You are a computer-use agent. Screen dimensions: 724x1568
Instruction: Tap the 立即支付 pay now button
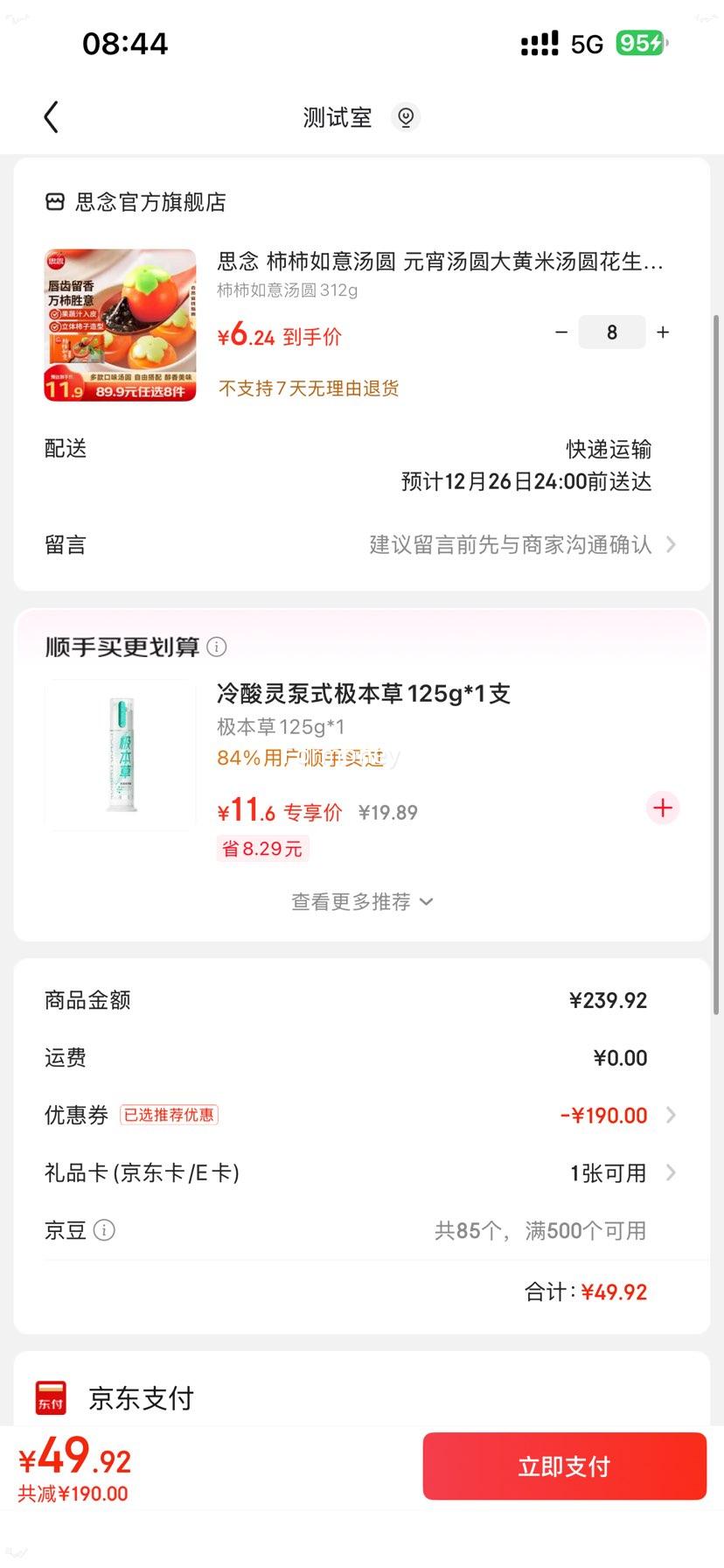point(563,1466)
